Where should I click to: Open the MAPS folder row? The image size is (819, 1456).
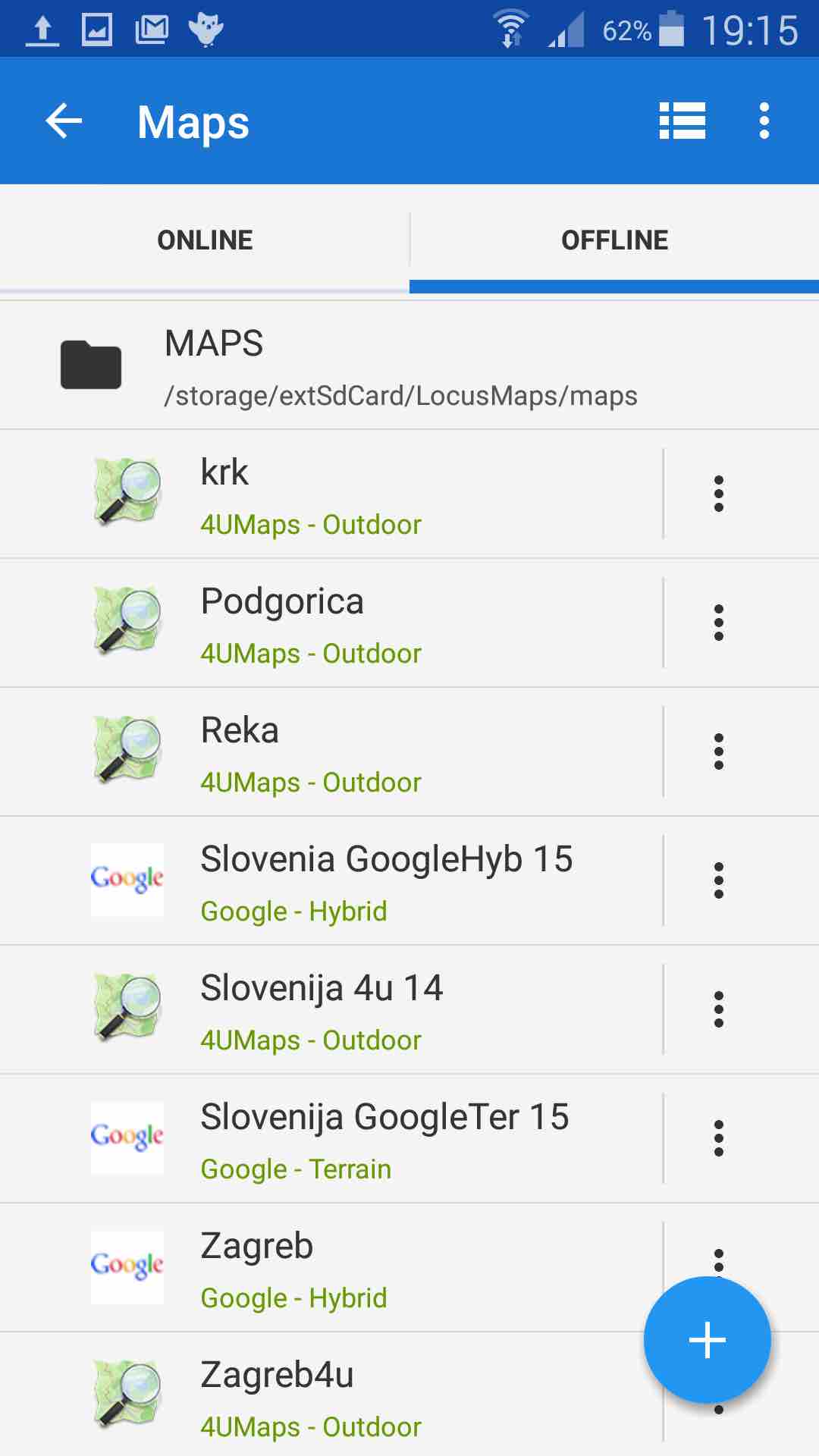(409, 366)
